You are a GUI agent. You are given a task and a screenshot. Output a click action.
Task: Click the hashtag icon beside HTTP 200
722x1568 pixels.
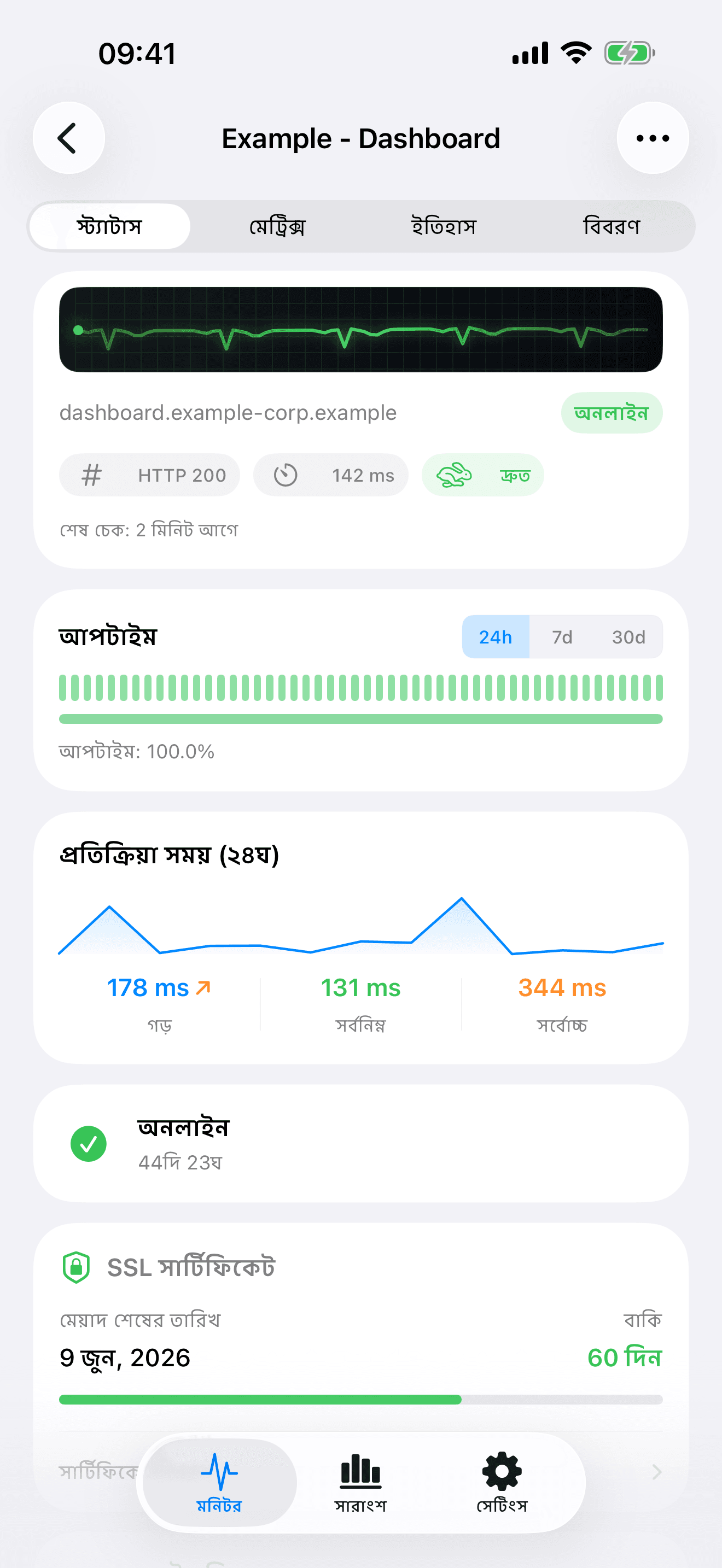91,475
